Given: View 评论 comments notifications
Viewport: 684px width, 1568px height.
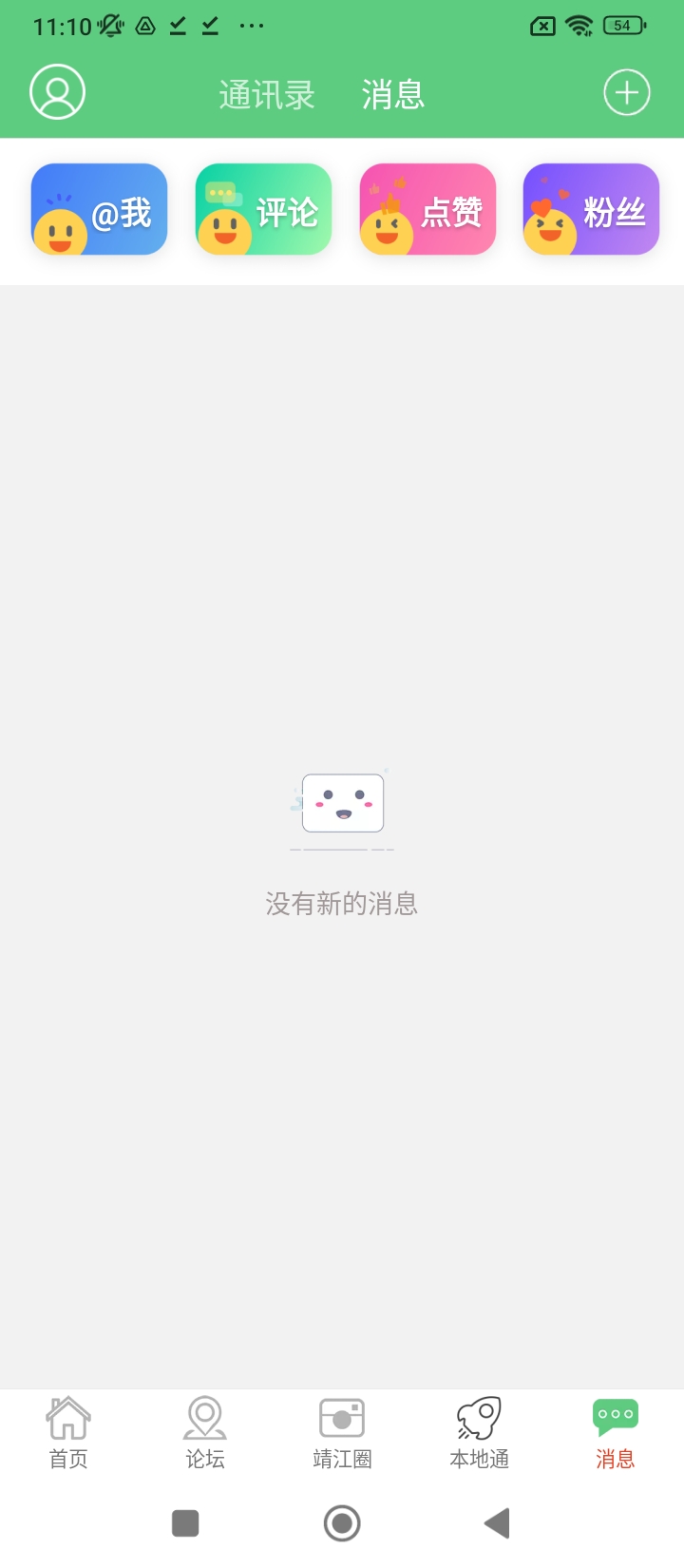Looking at the screenshot, I should click(263, 210).
